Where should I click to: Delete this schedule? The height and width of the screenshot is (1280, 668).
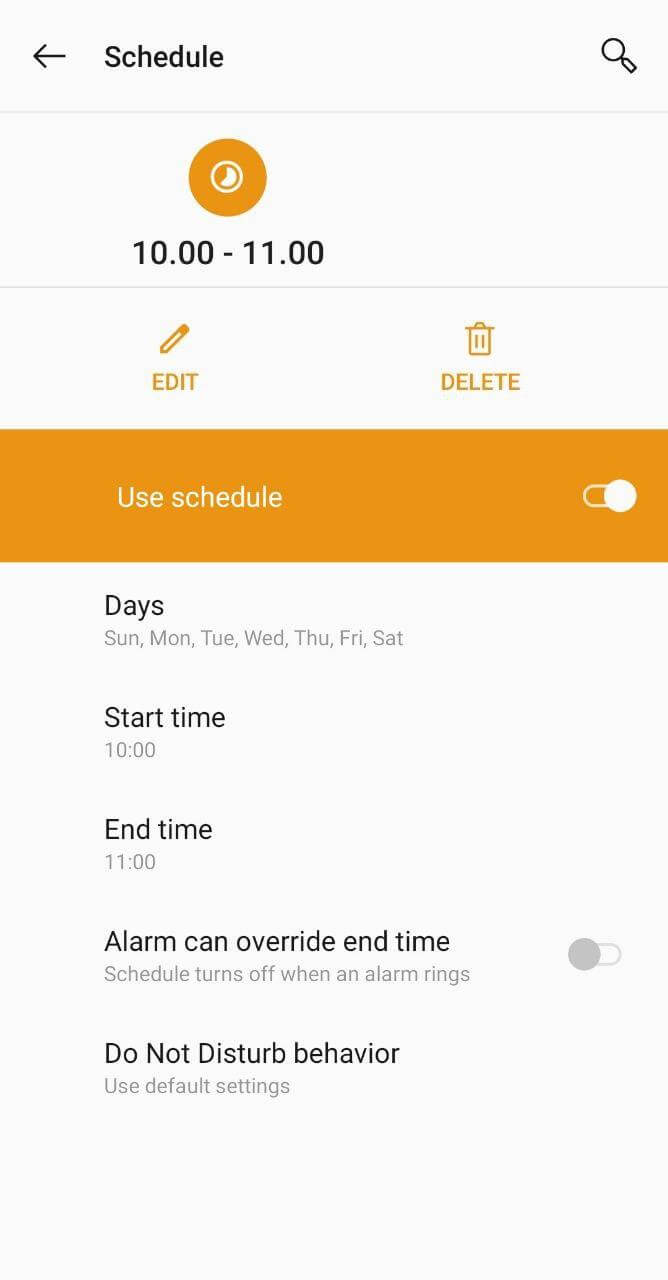tap(480, 358)
